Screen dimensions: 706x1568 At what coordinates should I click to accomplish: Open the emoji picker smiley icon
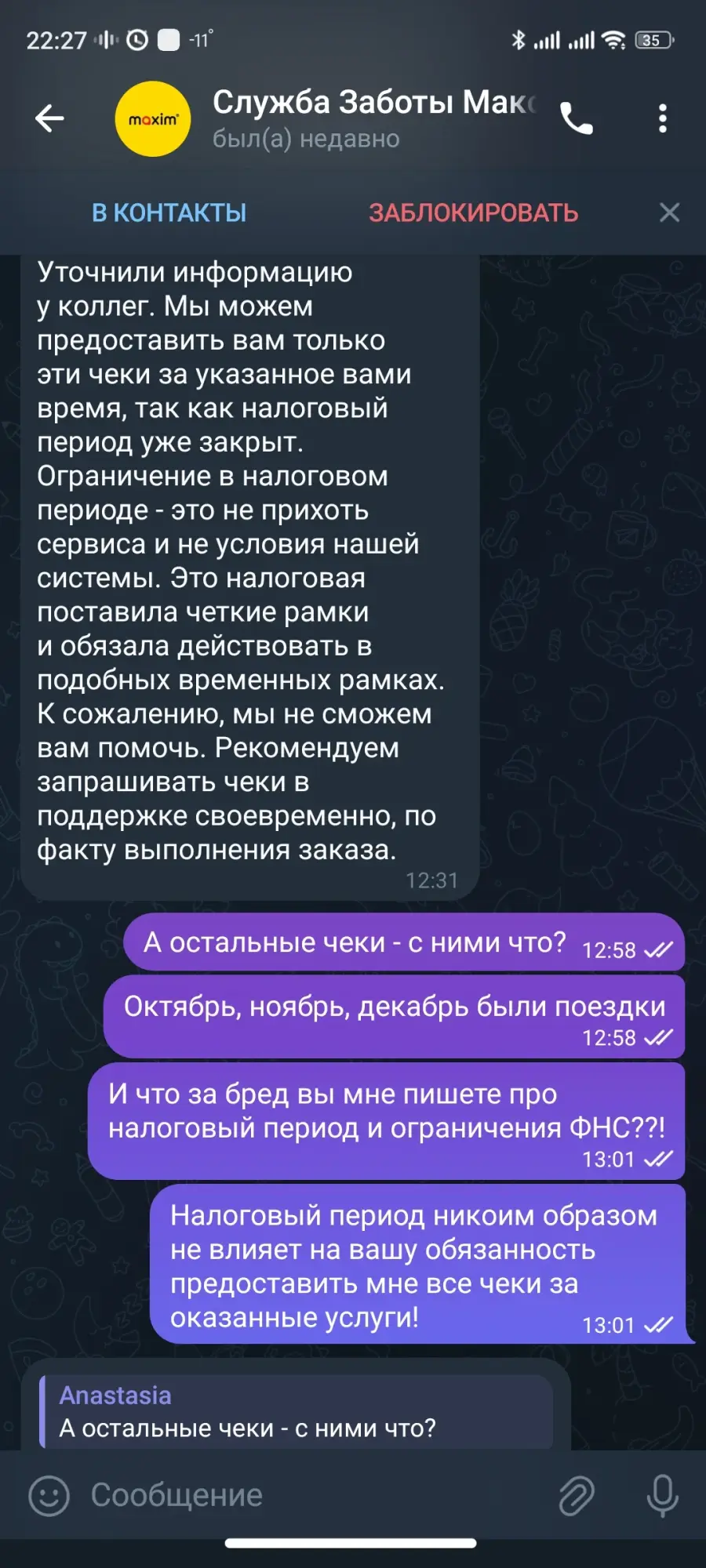tap(49, 1495)
